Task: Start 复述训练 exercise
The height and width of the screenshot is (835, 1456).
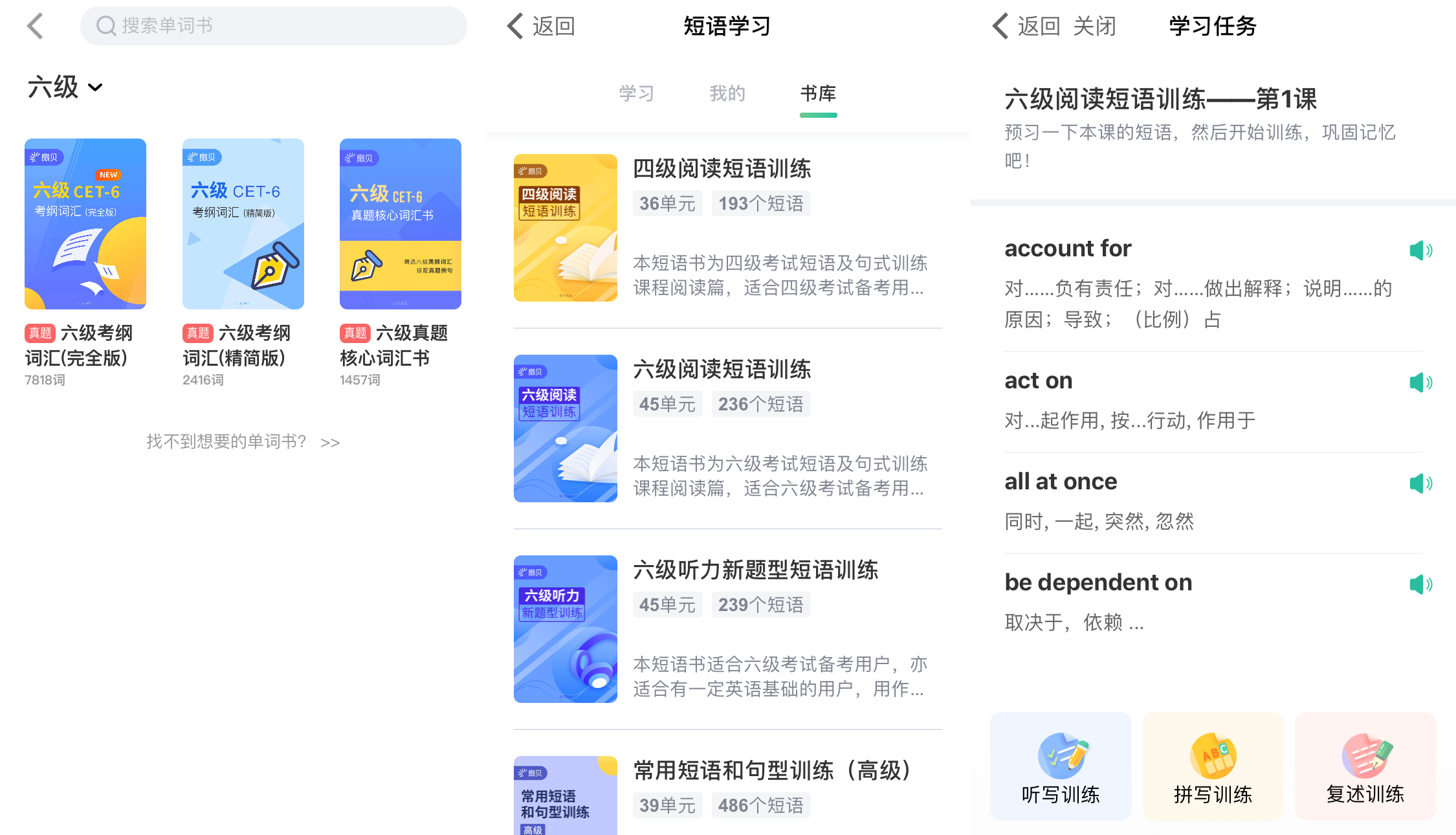Action: 1365,766
